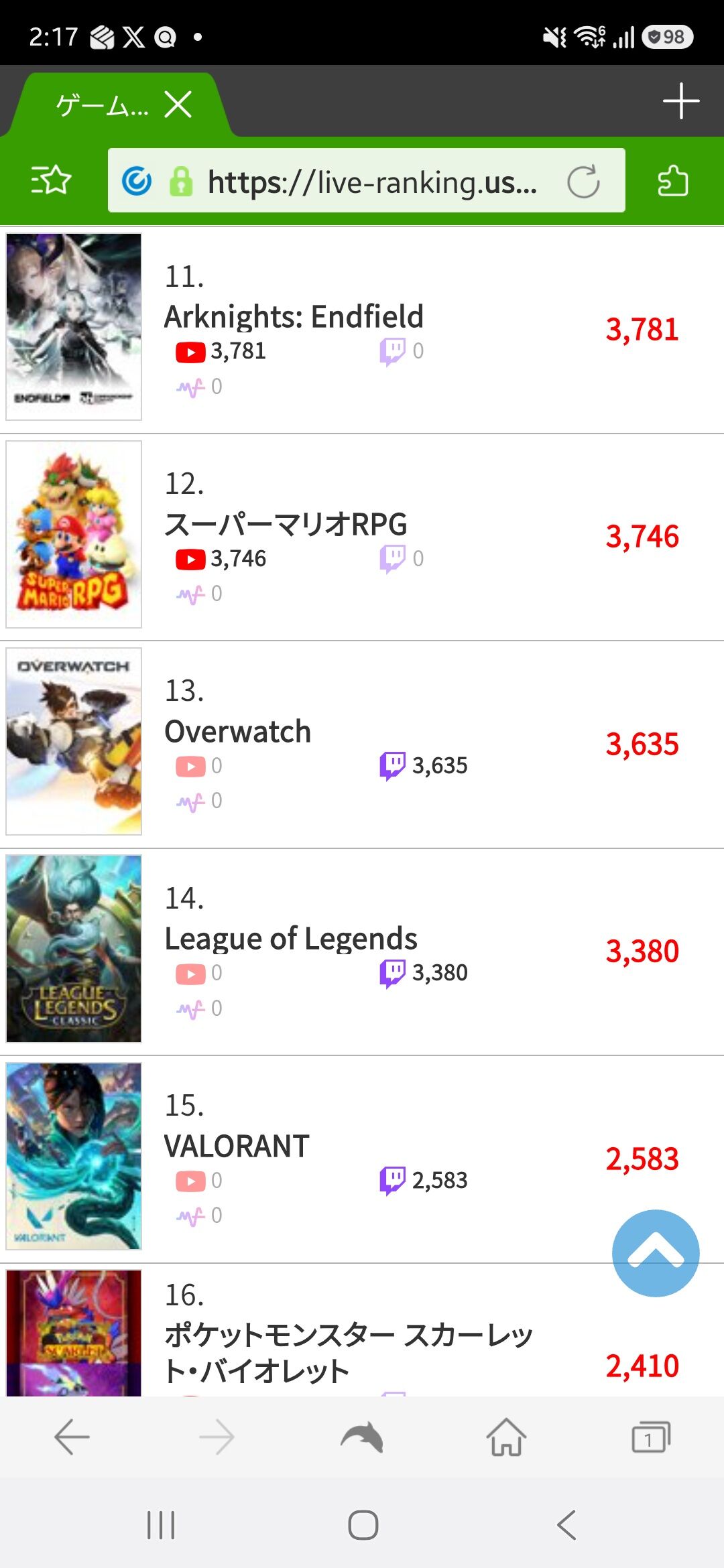Open the system recent apps view

(161, 1525)
